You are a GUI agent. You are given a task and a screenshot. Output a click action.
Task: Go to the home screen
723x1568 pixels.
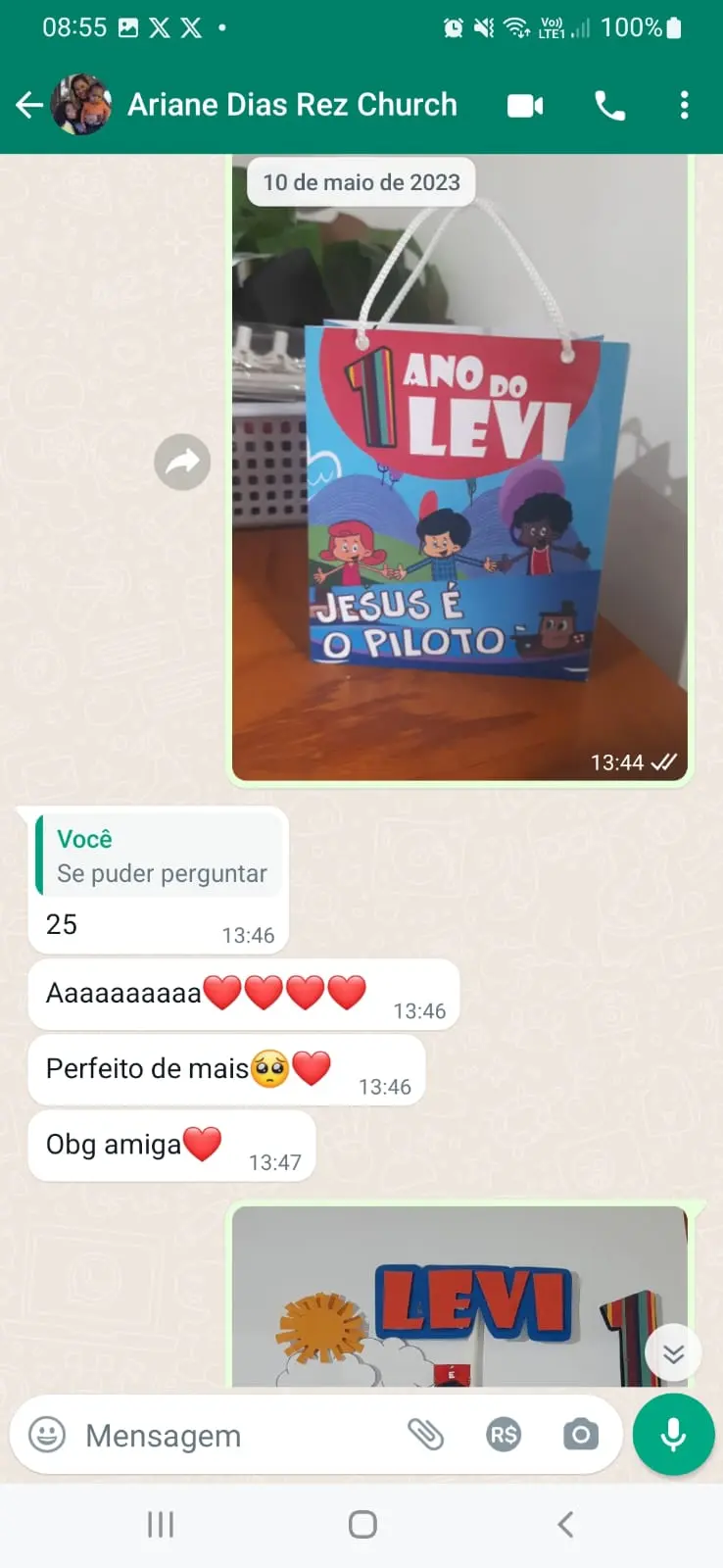(362, 1524)
